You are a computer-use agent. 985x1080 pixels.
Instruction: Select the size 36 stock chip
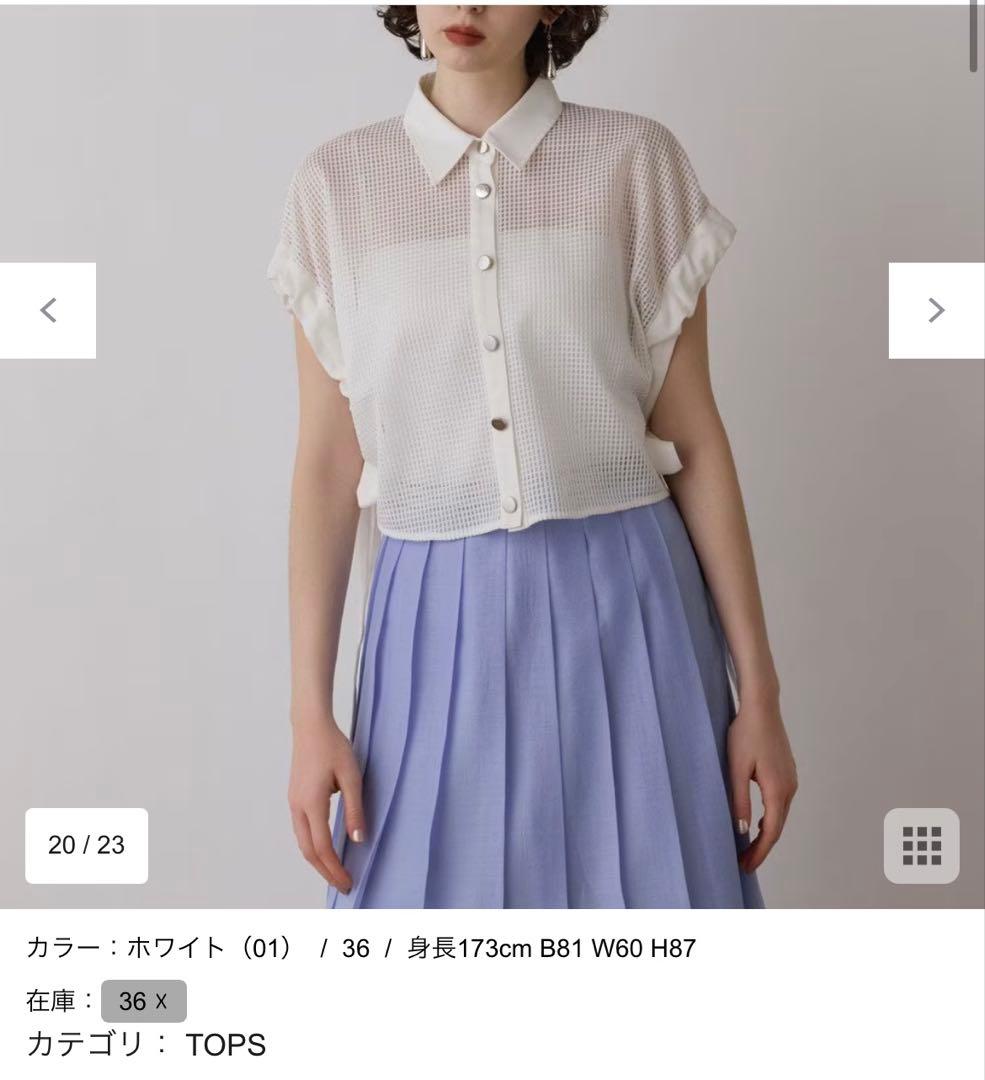tap(143, 1001)
